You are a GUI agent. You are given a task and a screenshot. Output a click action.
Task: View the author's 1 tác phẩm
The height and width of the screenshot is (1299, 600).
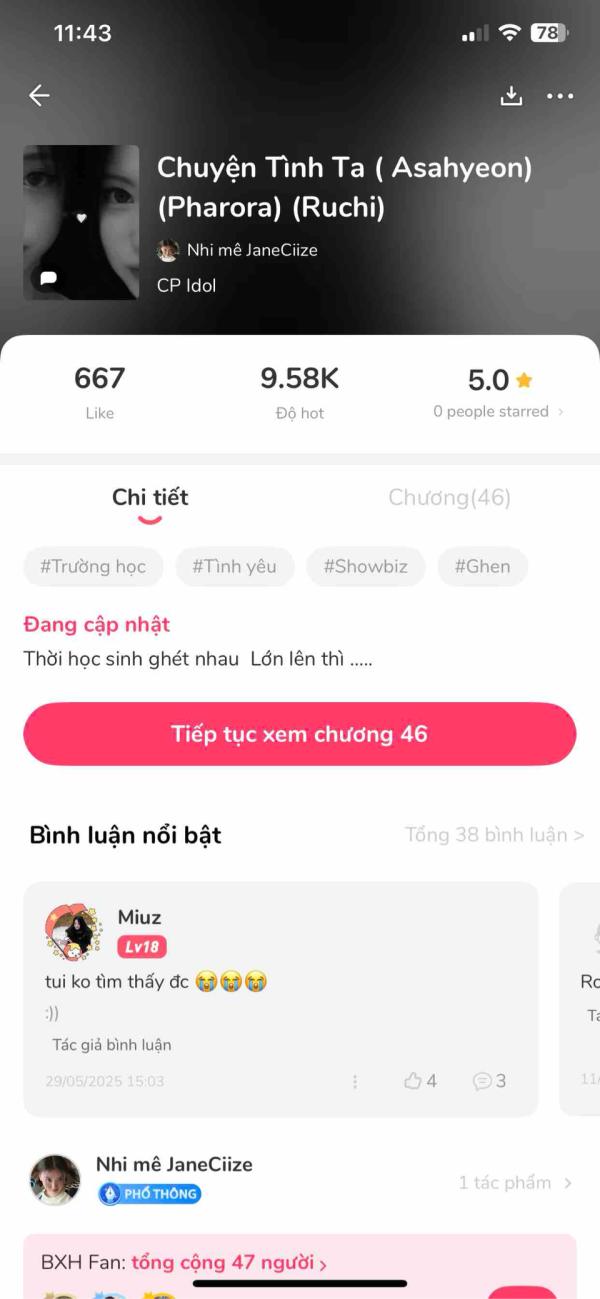pyautogui.click(x=515, y=1182)
